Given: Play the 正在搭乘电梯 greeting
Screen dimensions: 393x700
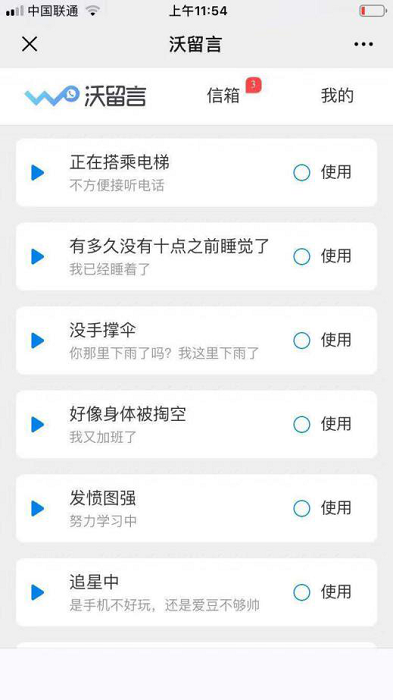Looking at the screenshot, I should coord(38,172).
